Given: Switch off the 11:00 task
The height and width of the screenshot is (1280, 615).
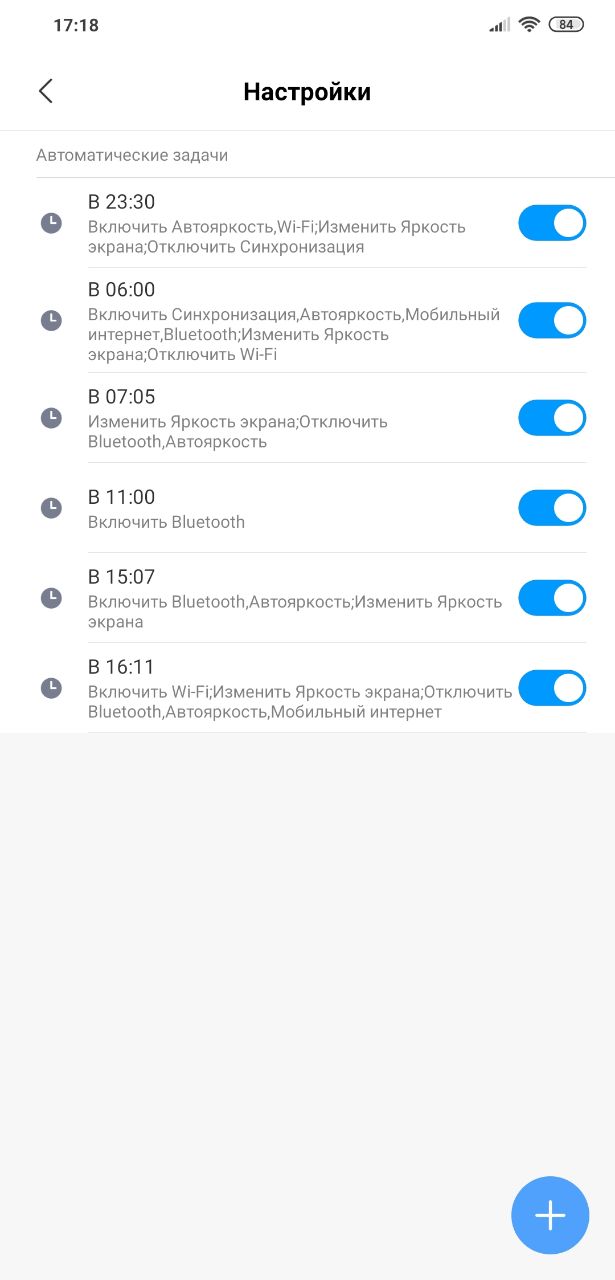Looking at the screenshot, I should click(x=552, y=508).
